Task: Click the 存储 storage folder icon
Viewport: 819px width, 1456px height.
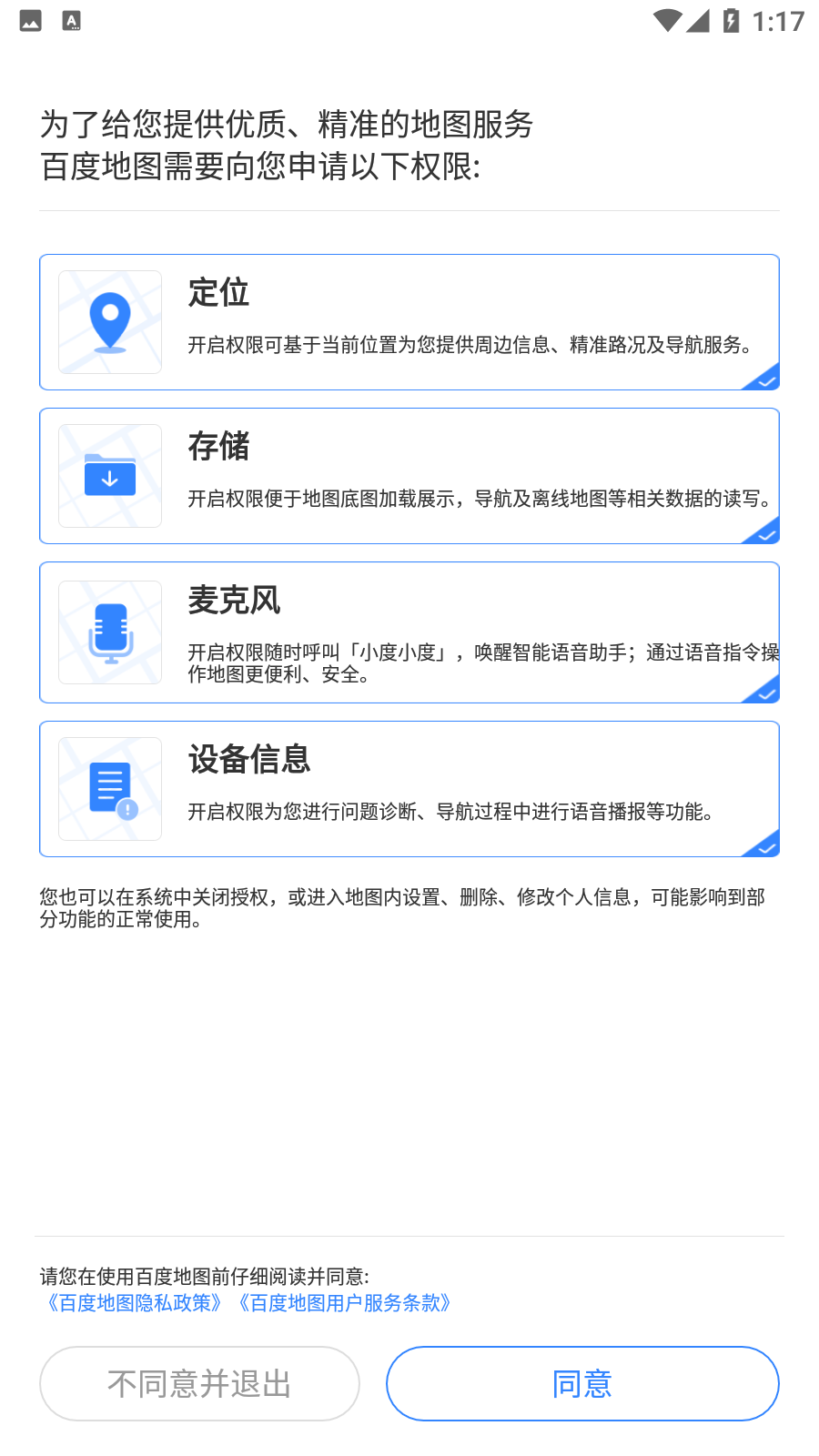Action: pos(109,476)
